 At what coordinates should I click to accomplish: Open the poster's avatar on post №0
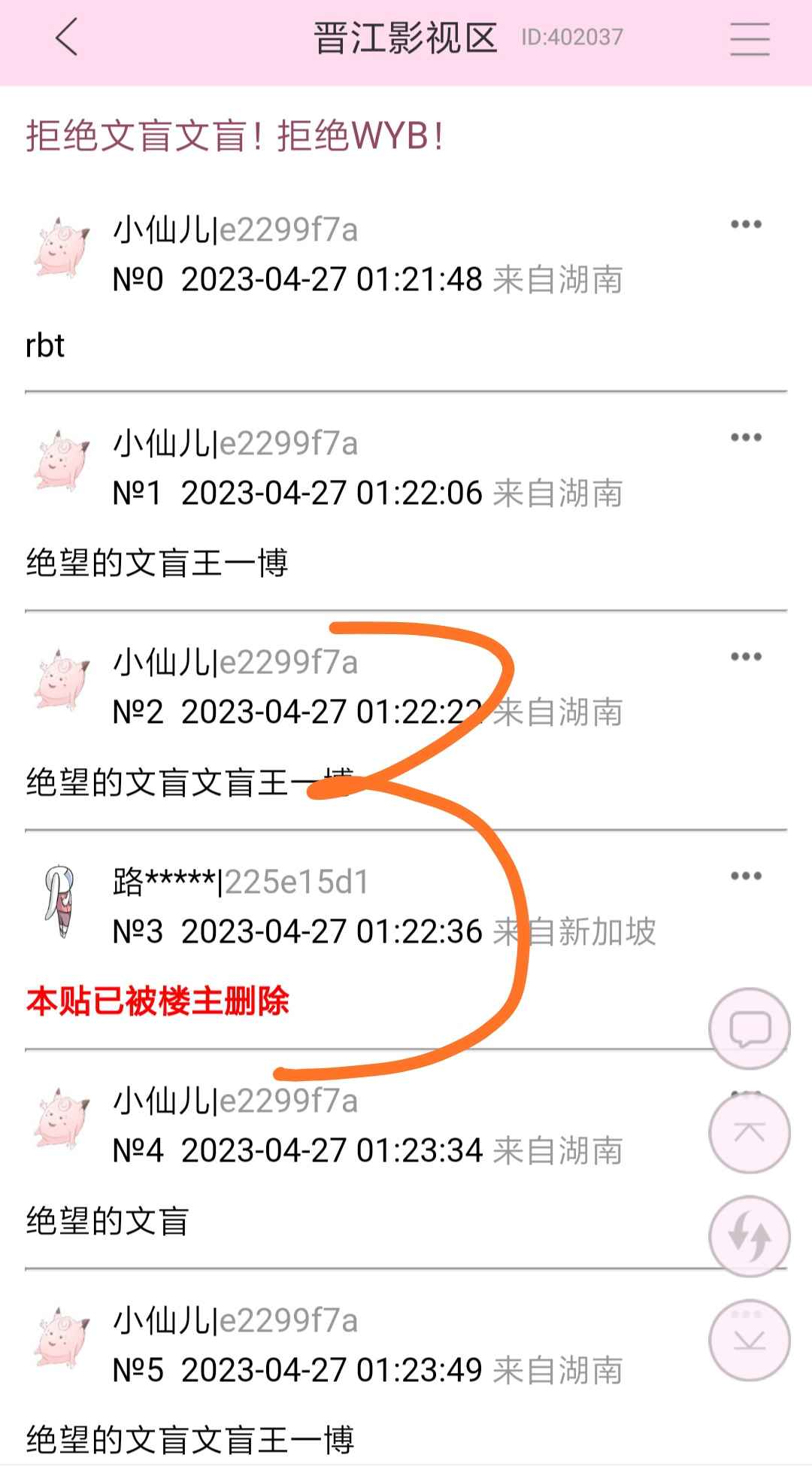(60, 249)
